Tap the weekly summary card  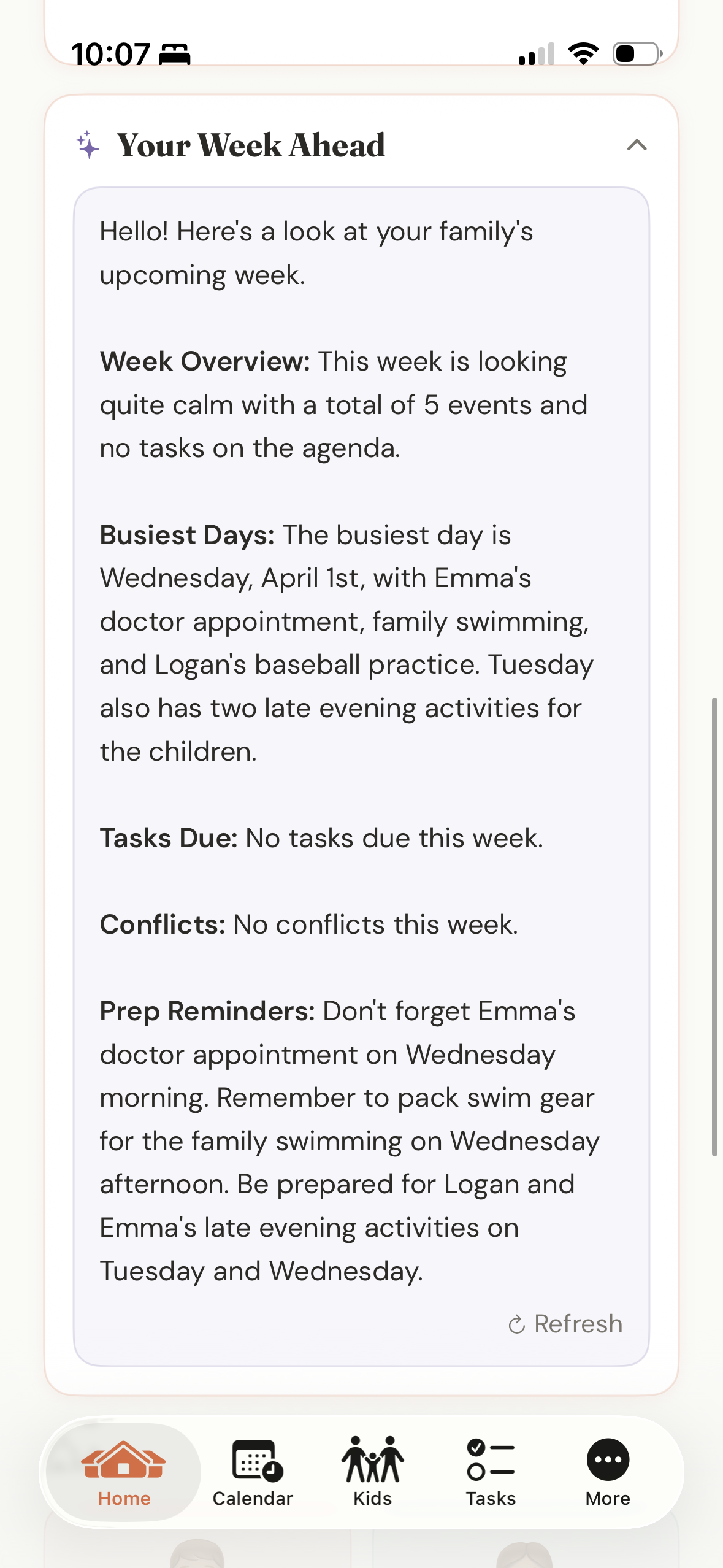[362, 767]
